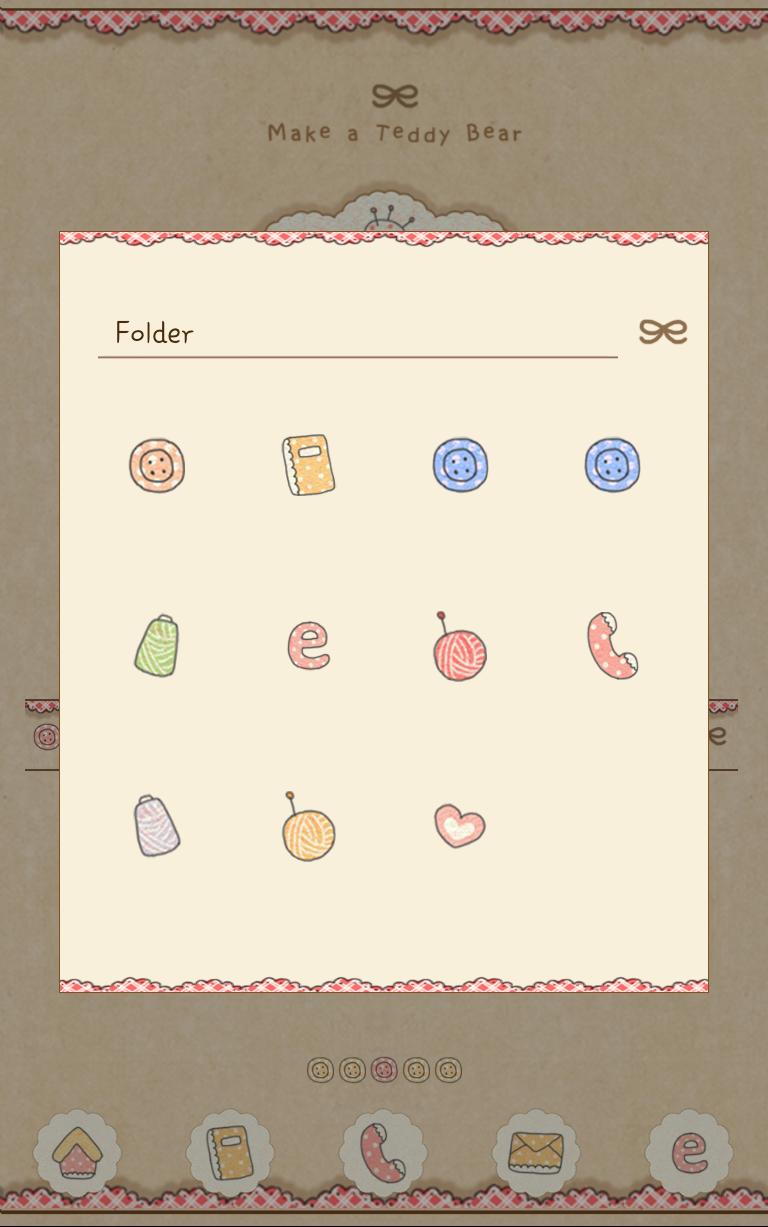The image size is (768, 1227).
Task: Open the purple thread spool app
Action: (x=157, y=826)
